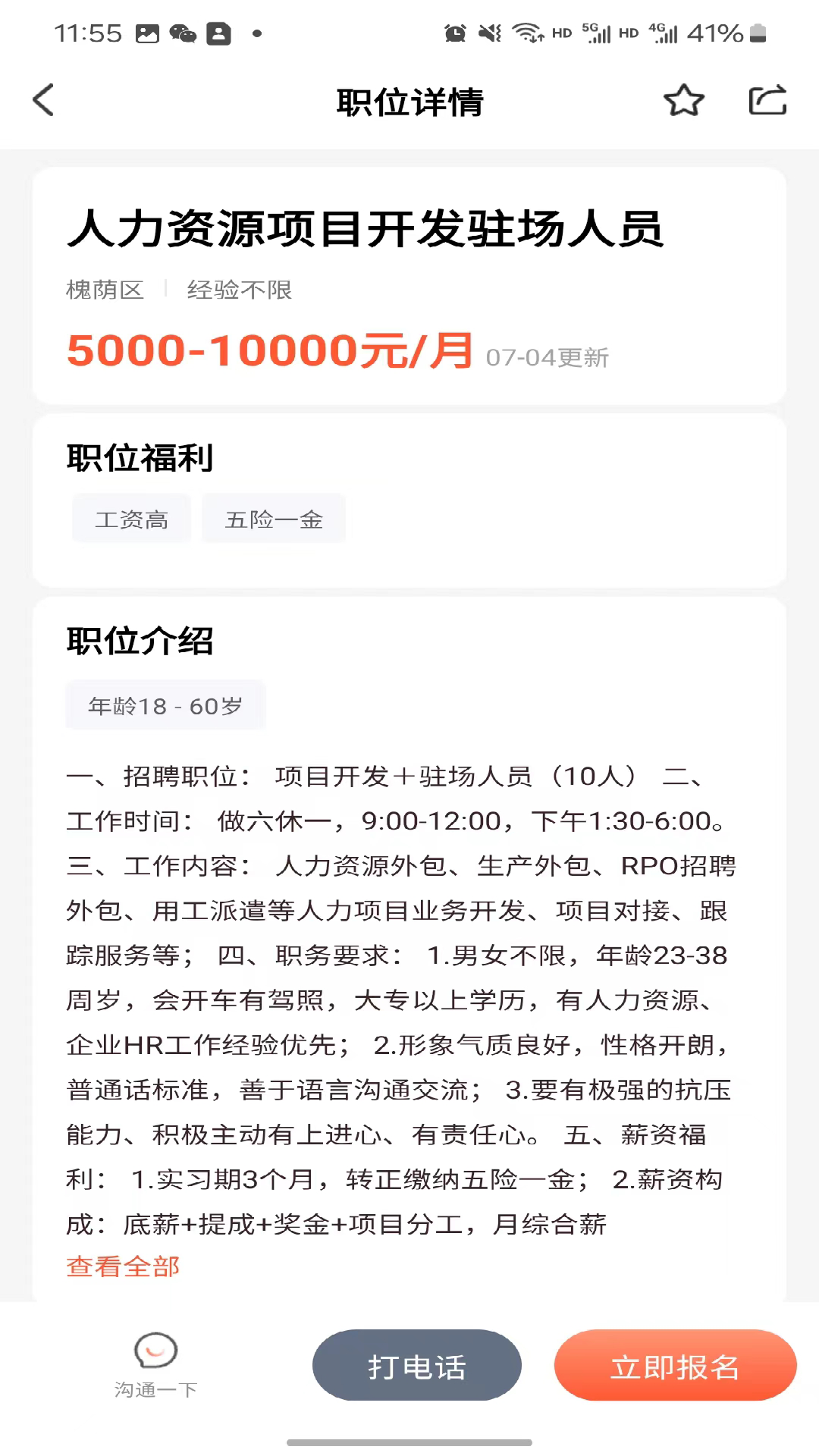The width and height of the screenshot is (819, 1456).
Task: Favorite this job with the star icon
Action: (x=684, y=100)
